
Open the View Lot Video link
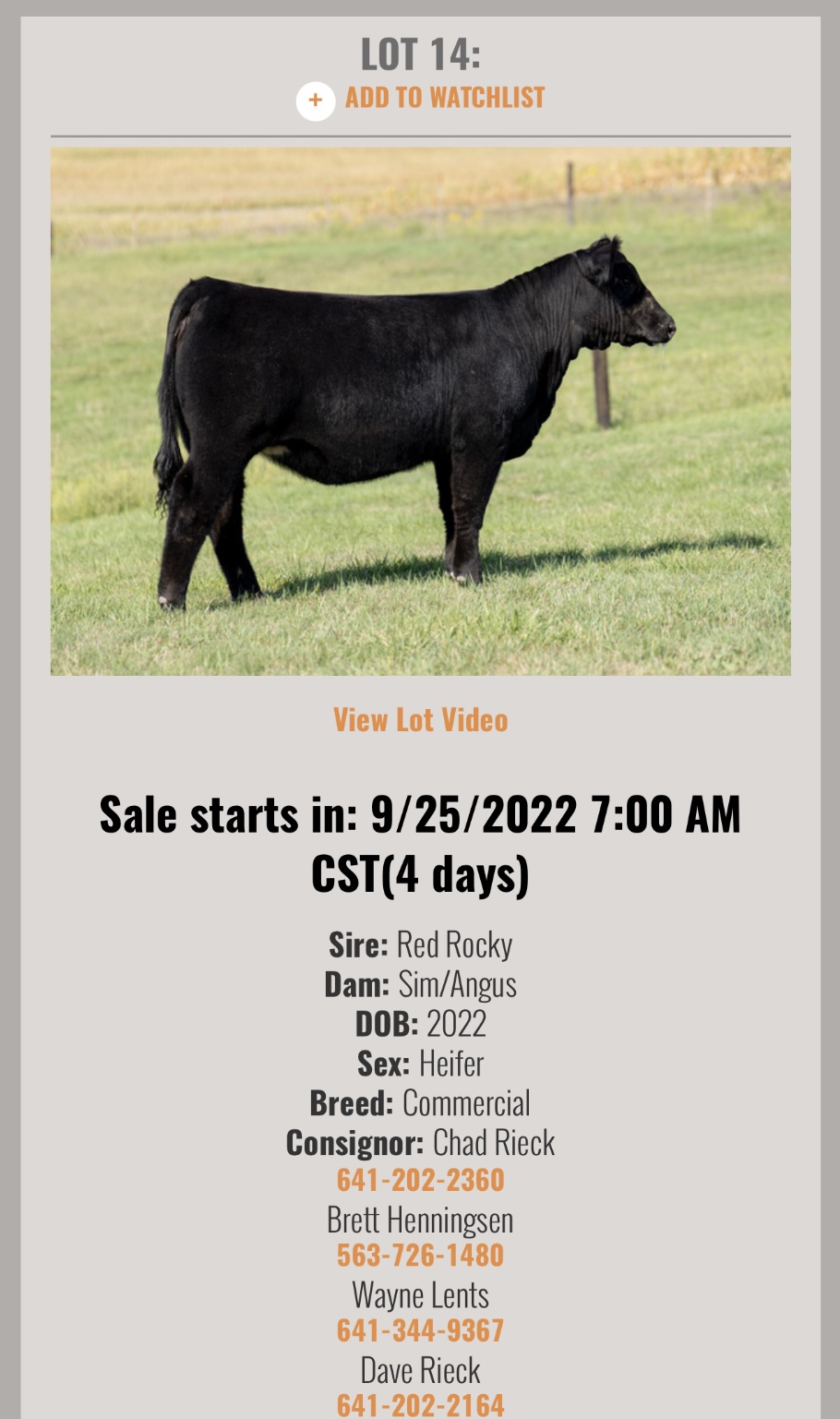coord(420,720)
